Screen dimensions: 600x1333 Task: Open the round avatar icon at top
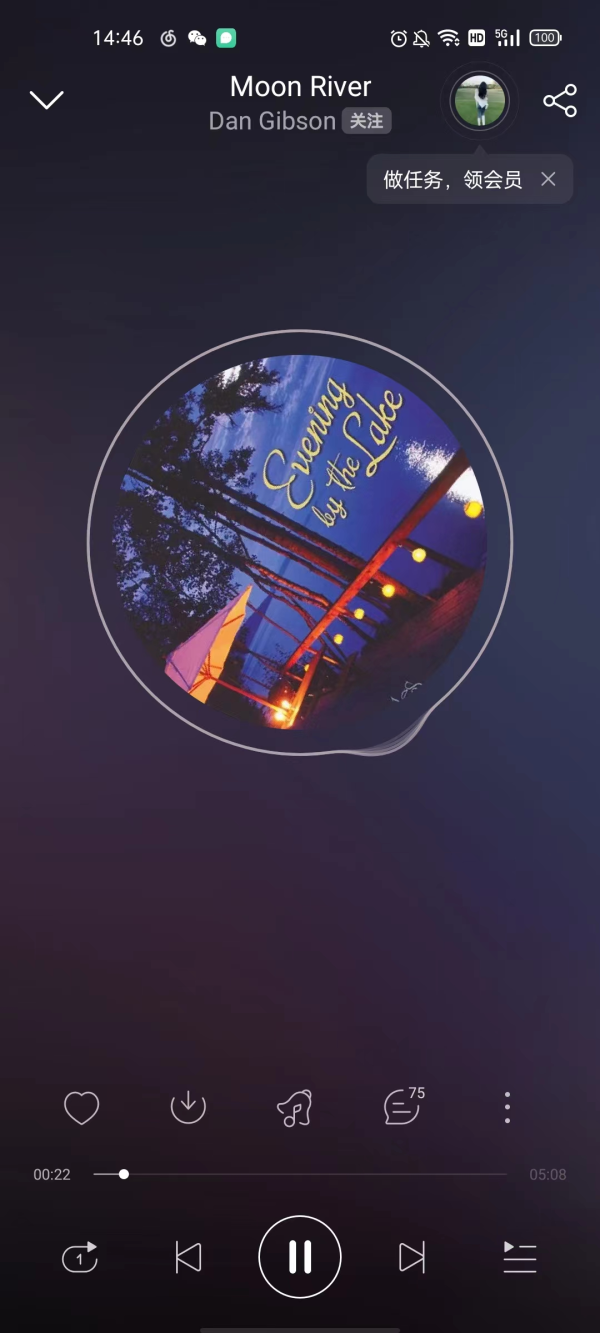480,100
